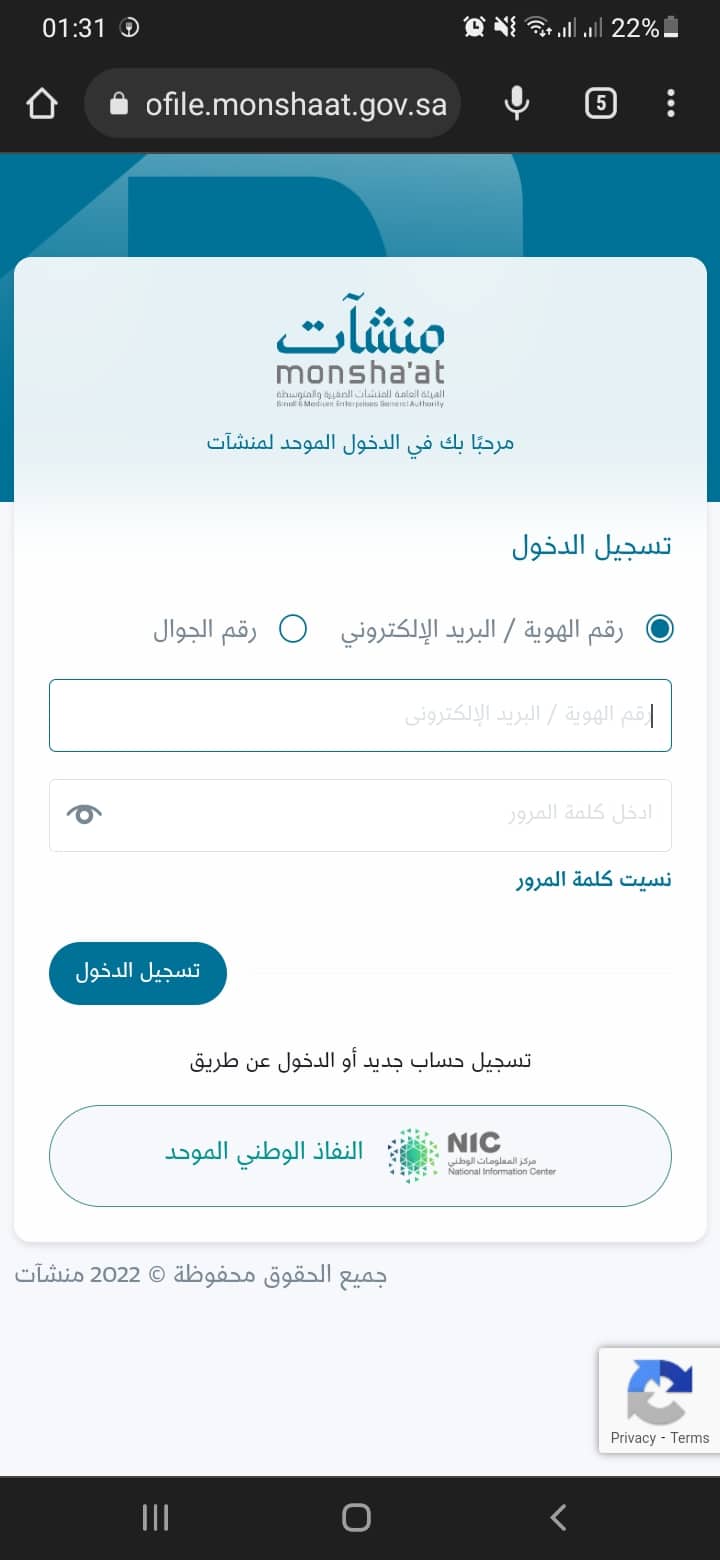Sign in via النفاذ الوطني الموحد

click(360, 1156)
